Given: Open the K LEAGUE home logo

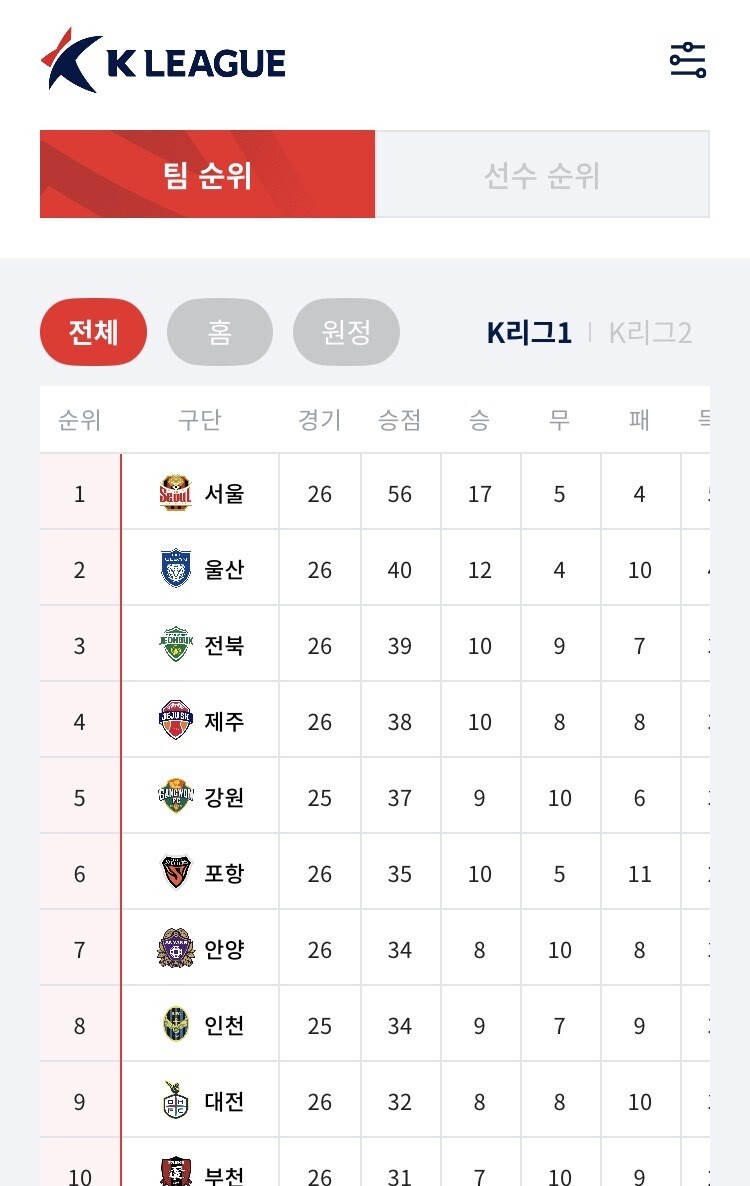Looking at the screenshot, I should [x=163, y=61].
